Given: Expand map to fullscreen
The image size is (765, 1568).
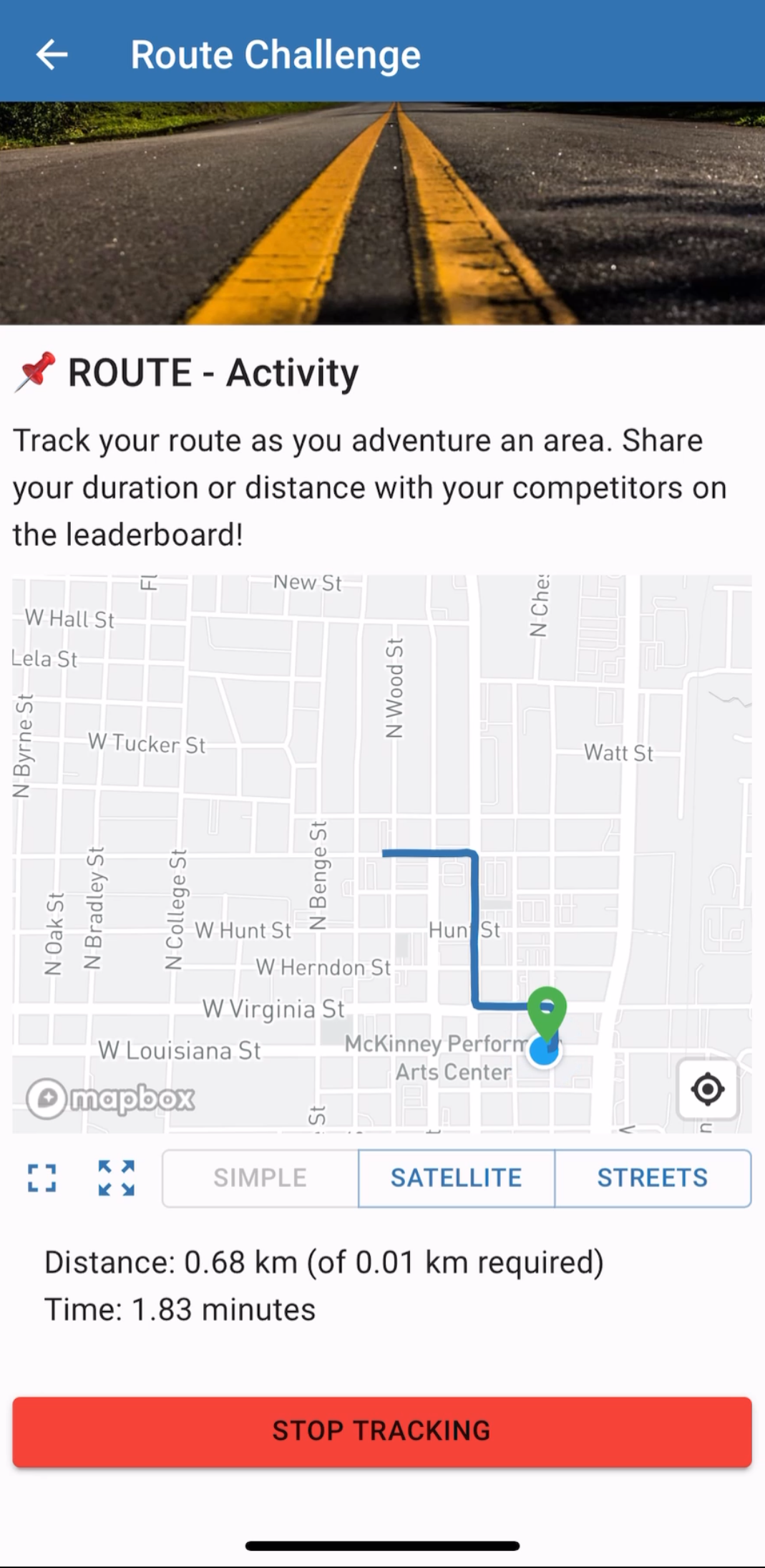Looking at the screenshot, I should (x=42, y=1178).
